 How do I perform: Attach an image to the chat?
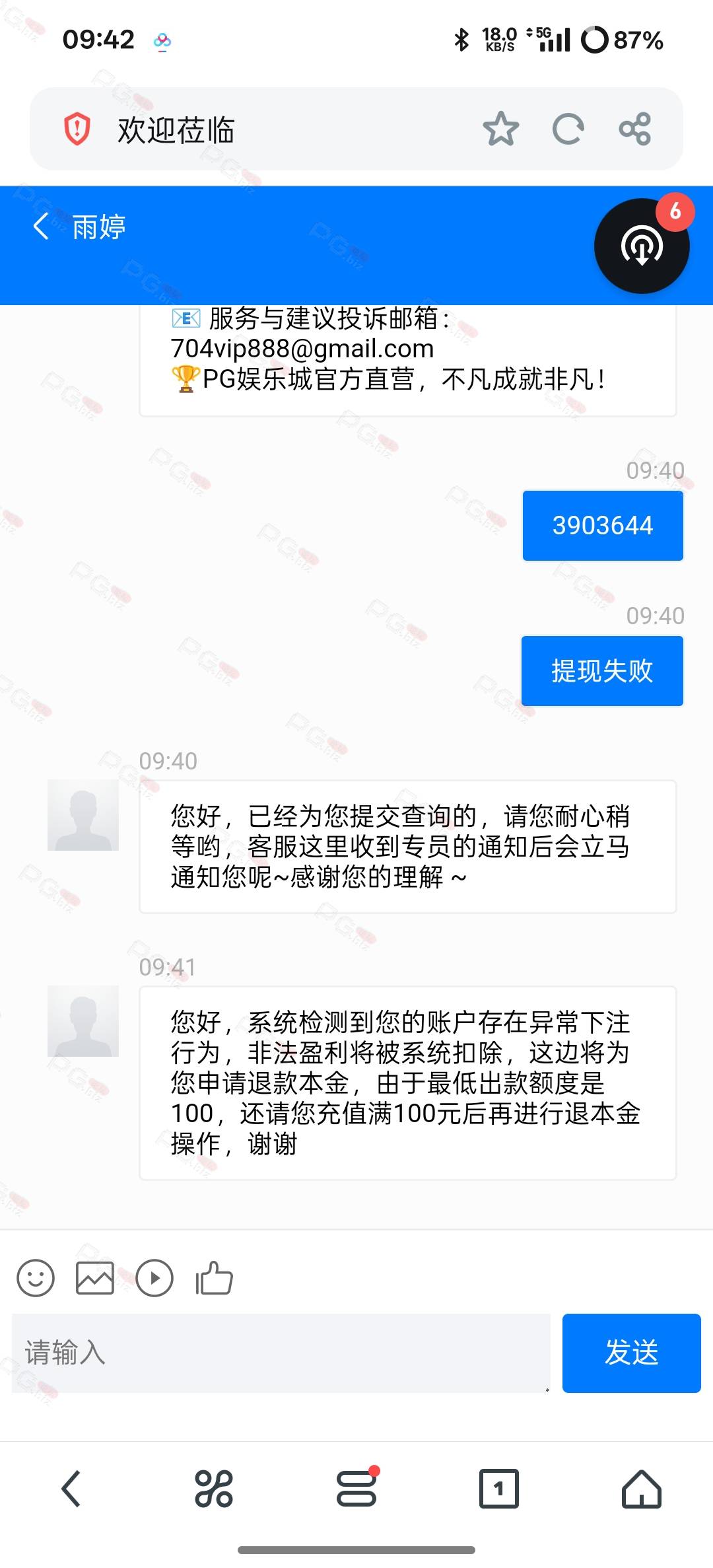pos(95,1277)
